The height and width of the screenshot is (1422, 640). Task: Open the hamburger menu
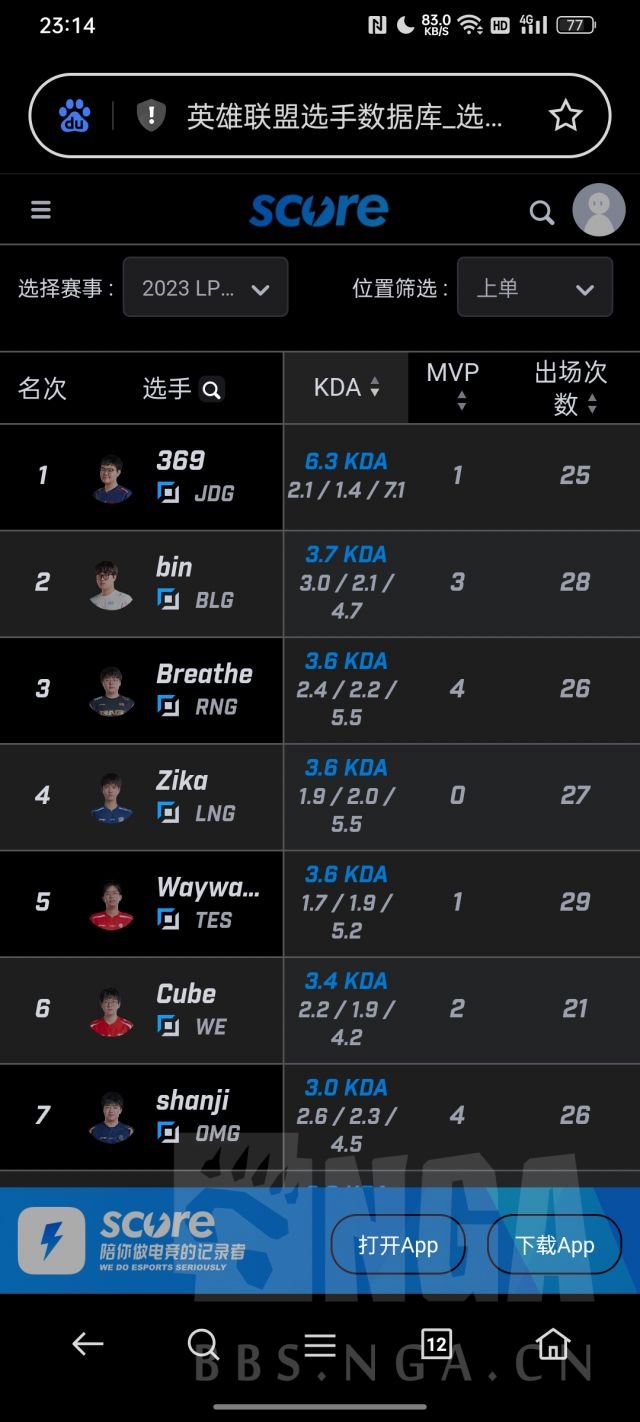[41, 210]
